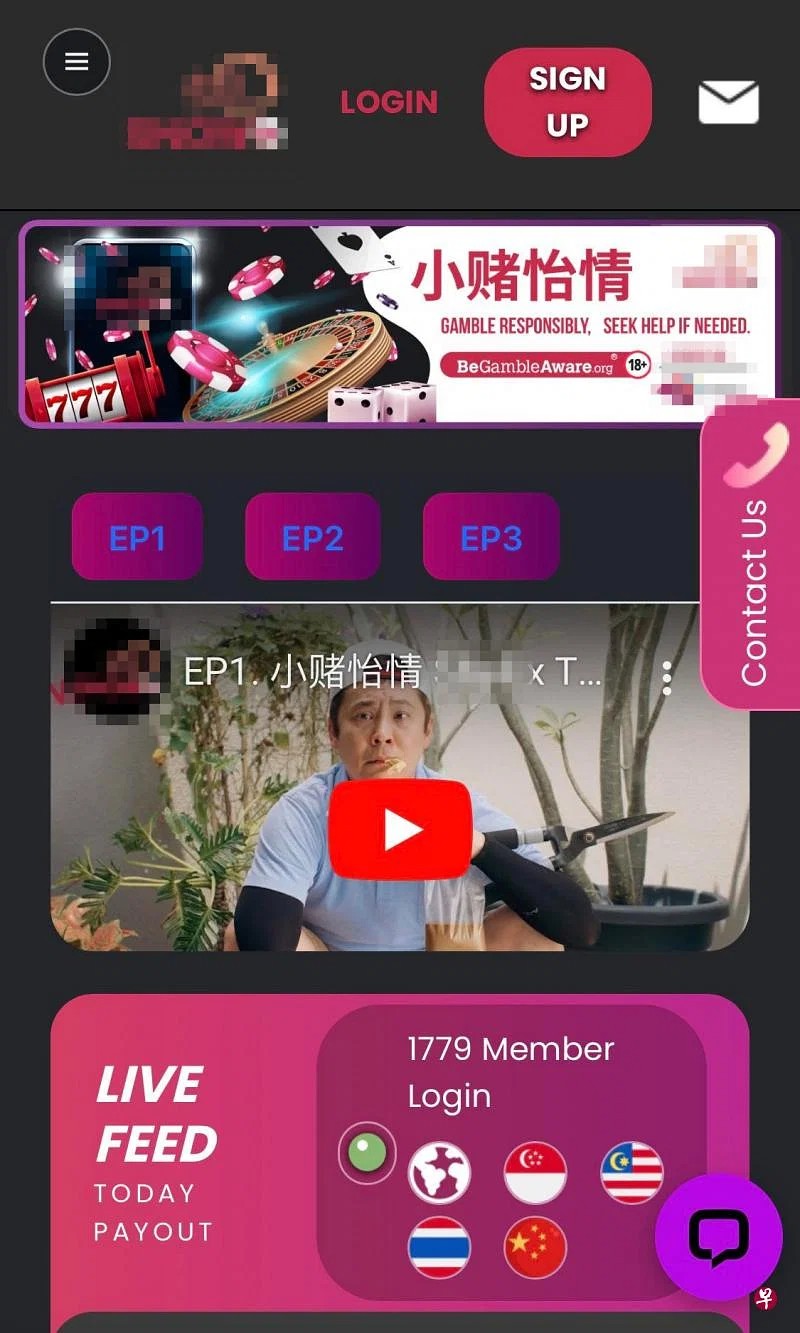Image resolution: width=800 pixels, height=1333 pixels.
Task: Tap the LOGIN link
Action: pos(389,102)
